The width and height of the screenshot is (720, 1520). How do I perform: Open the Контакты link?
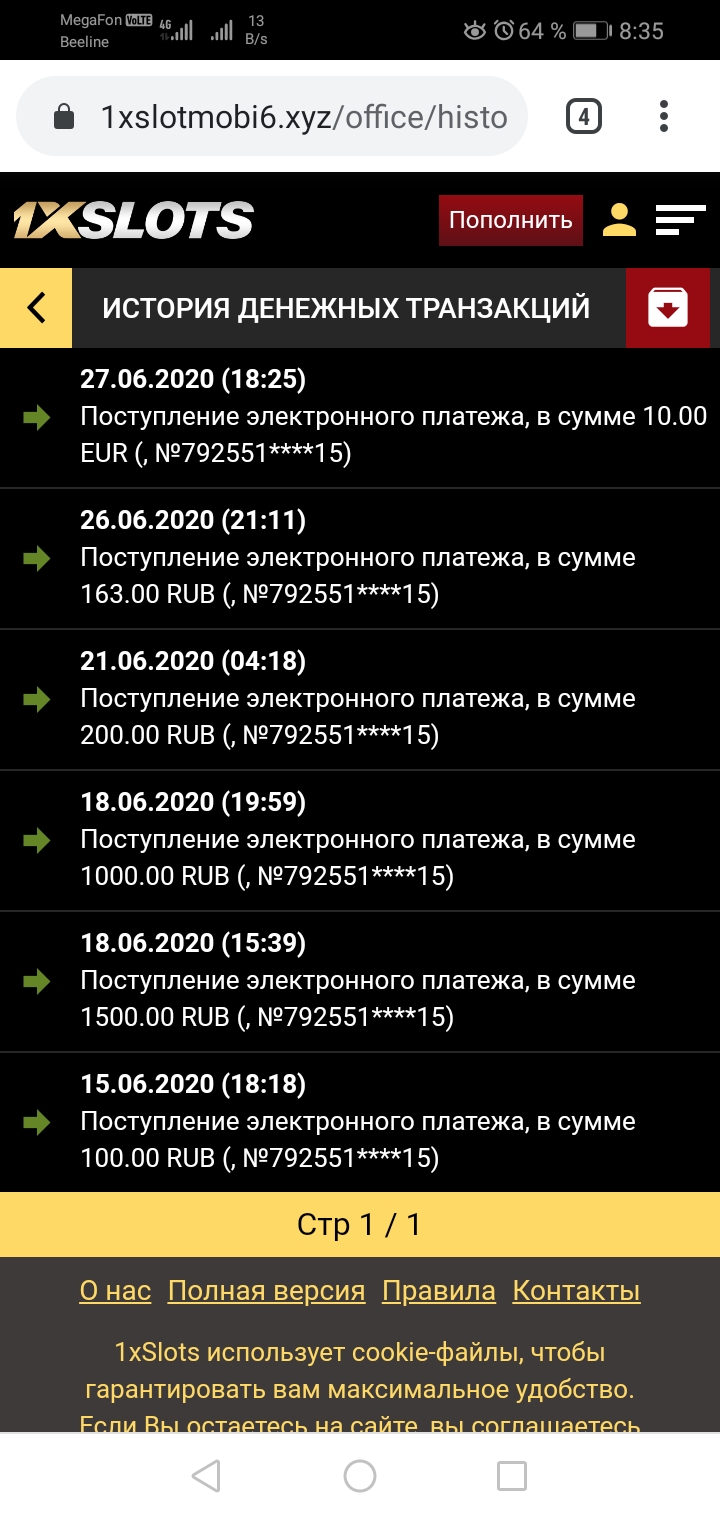pos(576,1291)
